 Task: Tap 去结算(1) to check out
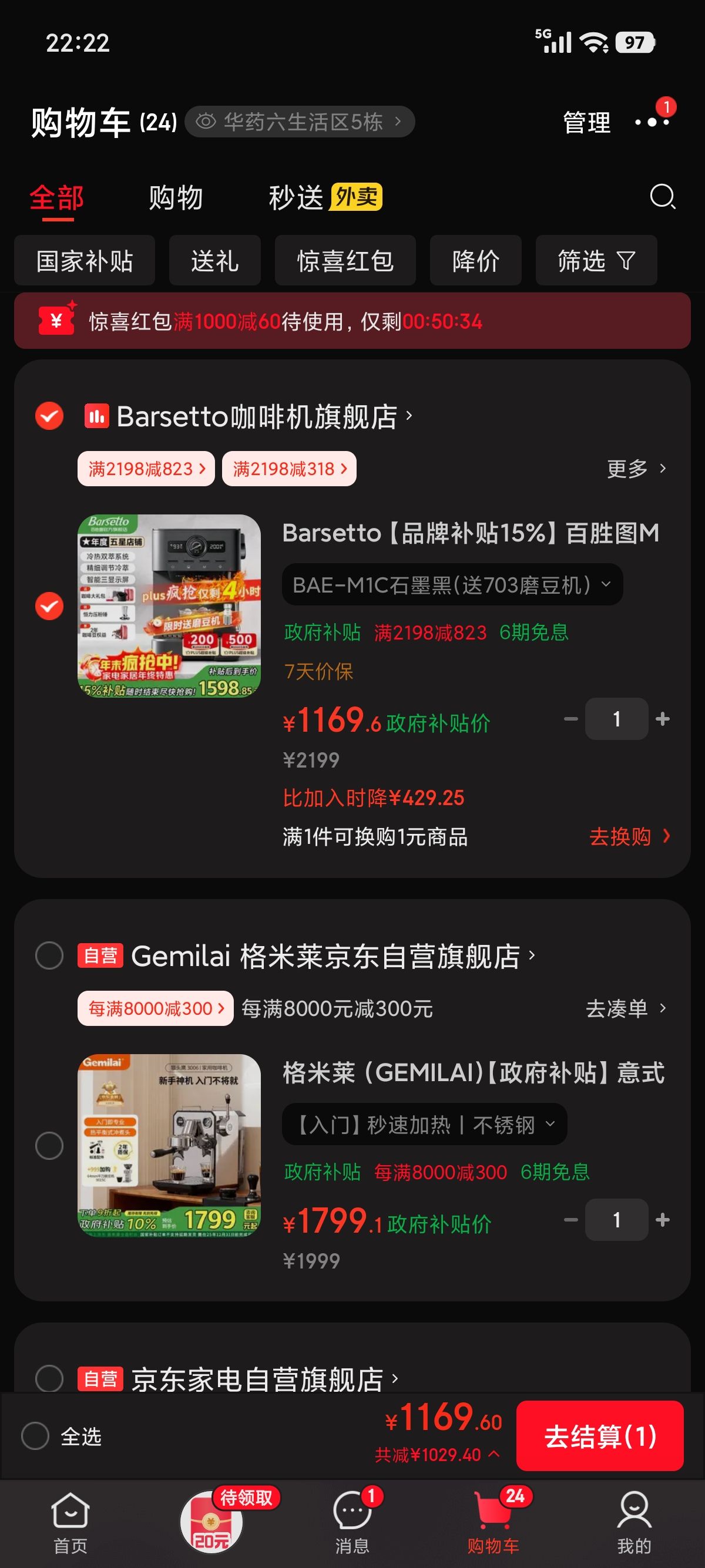pos(600,1436)
